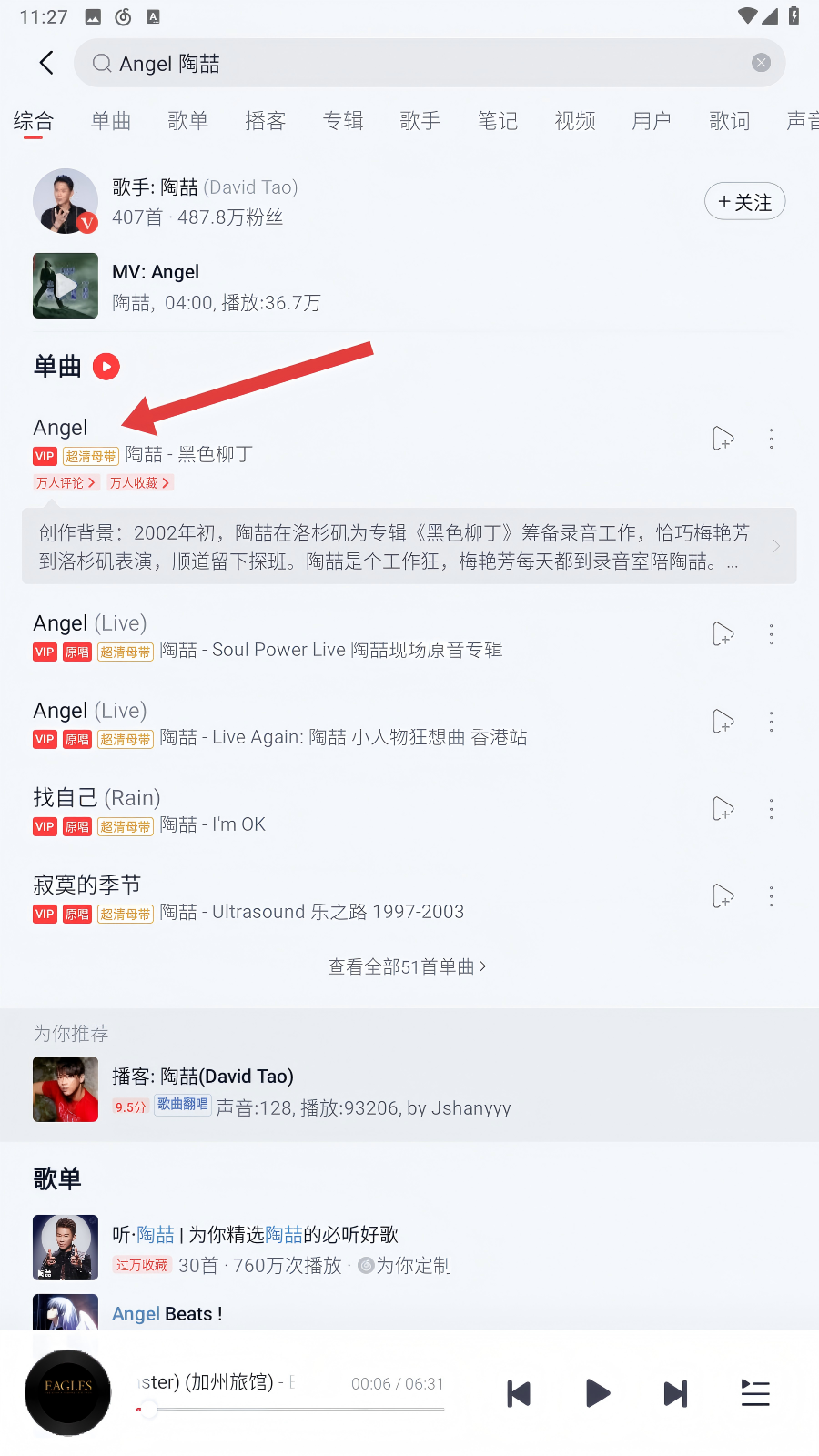The height and width of the screenshot is (1456, 819).
Task: Open the more options for 找自己 (Rain)
Action: (771, 809)
